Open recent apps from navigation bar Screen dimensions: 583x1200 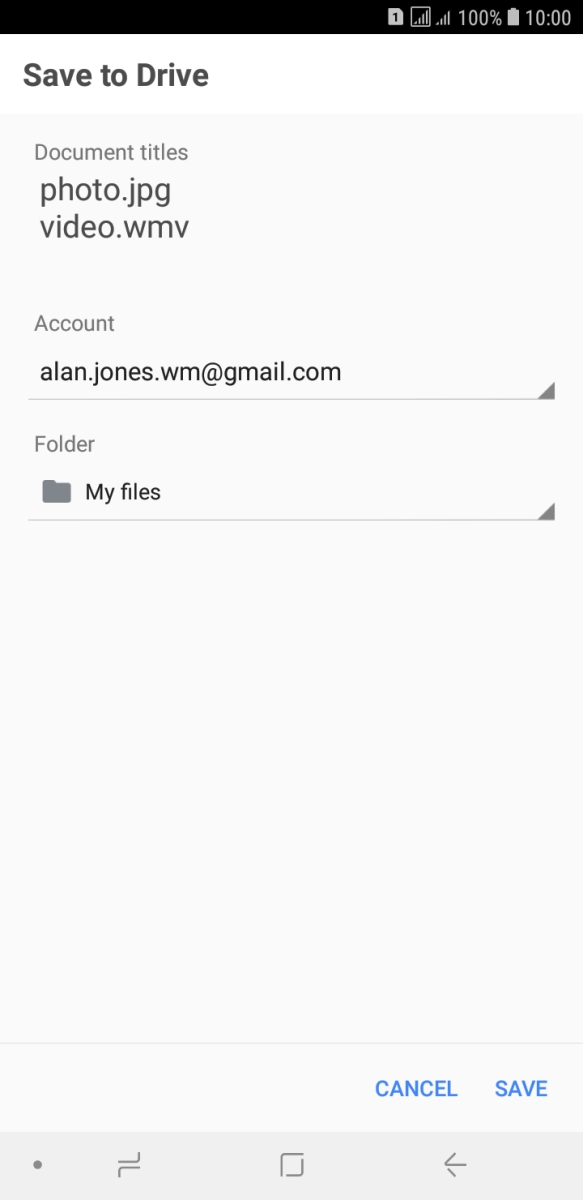point(129,1165)
